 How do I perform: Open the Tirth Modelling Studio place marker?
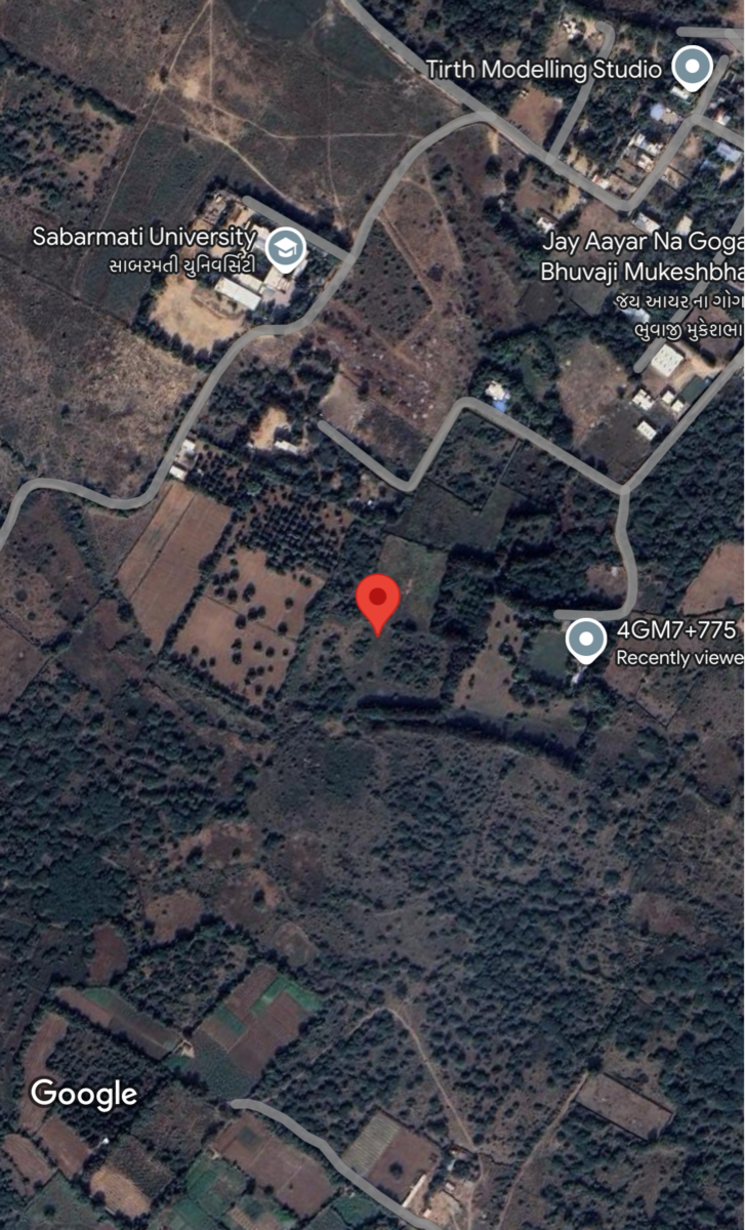click(x=691, y=69)
